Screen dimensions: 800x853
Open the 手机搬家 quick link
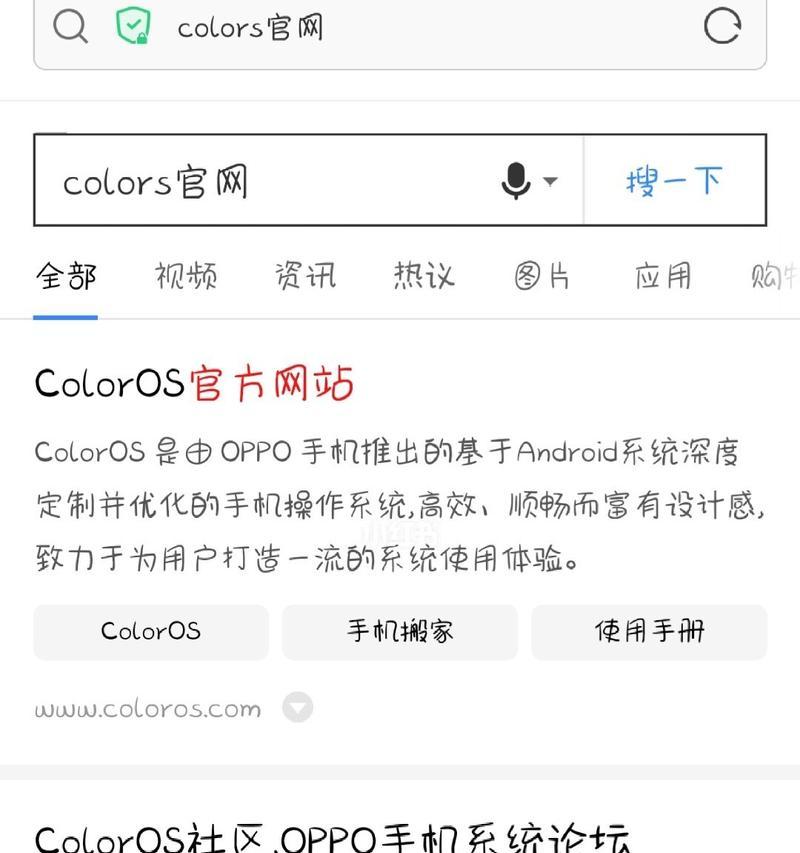coord(400,632)
